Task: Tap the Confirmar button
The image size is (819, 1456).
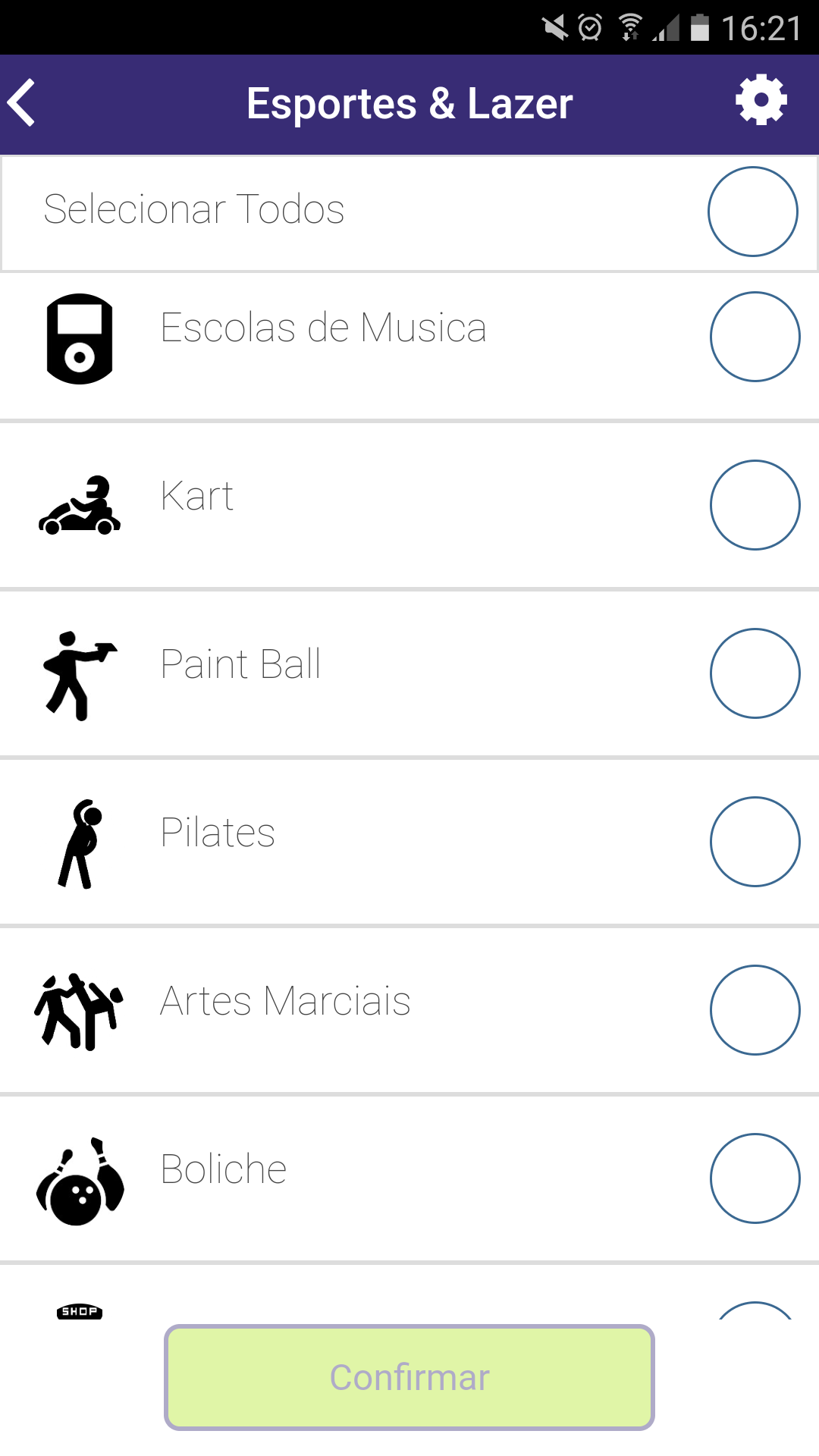Action: 409,1377
